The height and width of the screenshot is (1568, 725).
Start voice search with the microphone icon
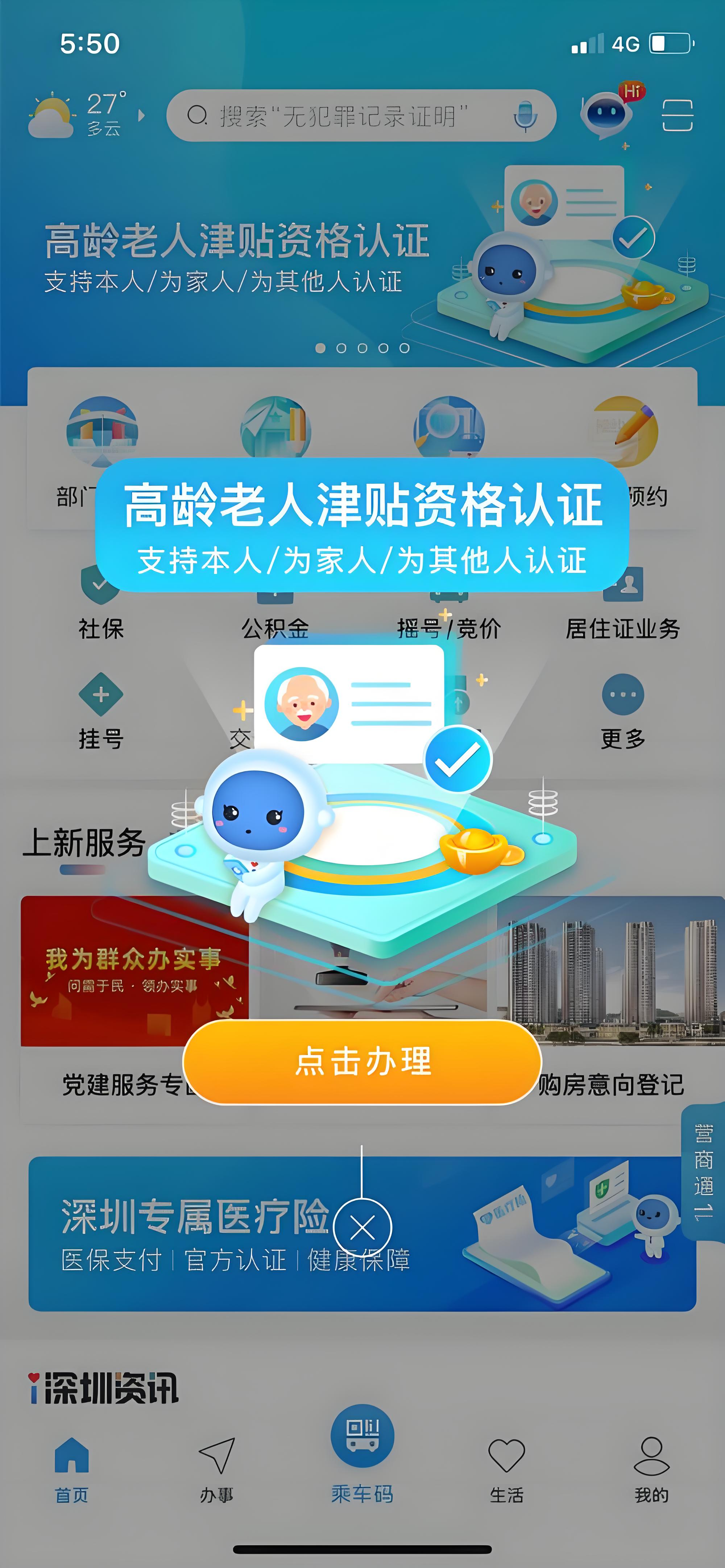[525, 116]
